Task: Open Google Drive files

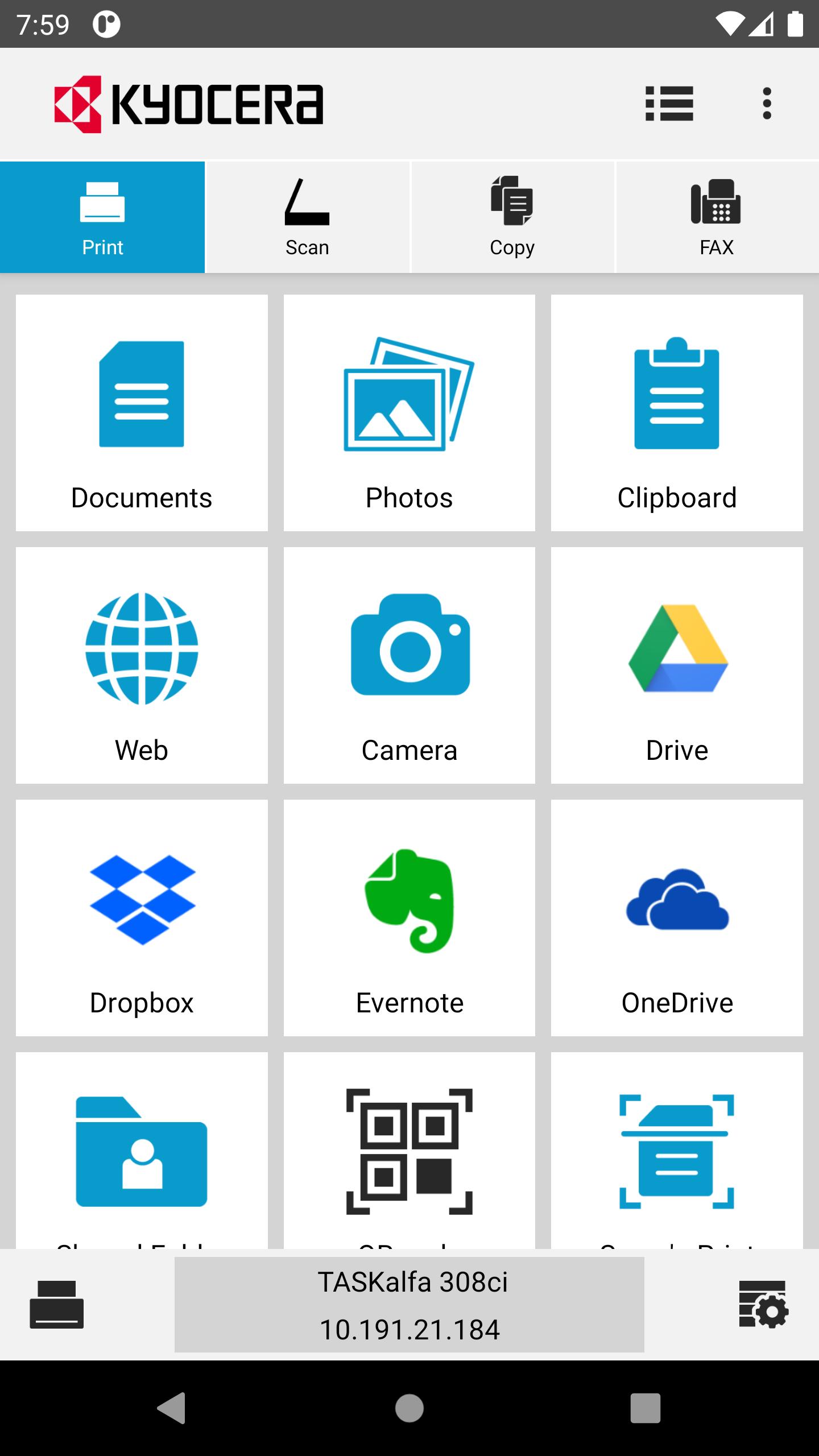Action: point(677,665)
